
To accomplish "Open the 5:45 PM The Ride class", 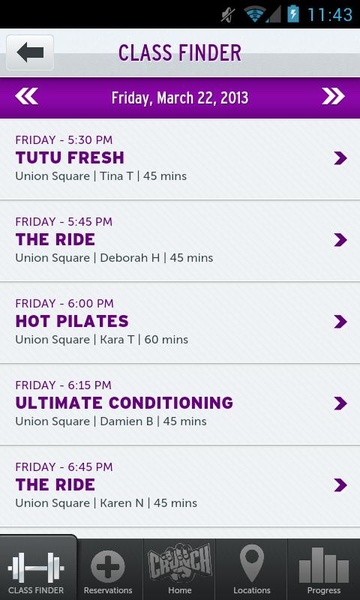I will pos(180,241).
